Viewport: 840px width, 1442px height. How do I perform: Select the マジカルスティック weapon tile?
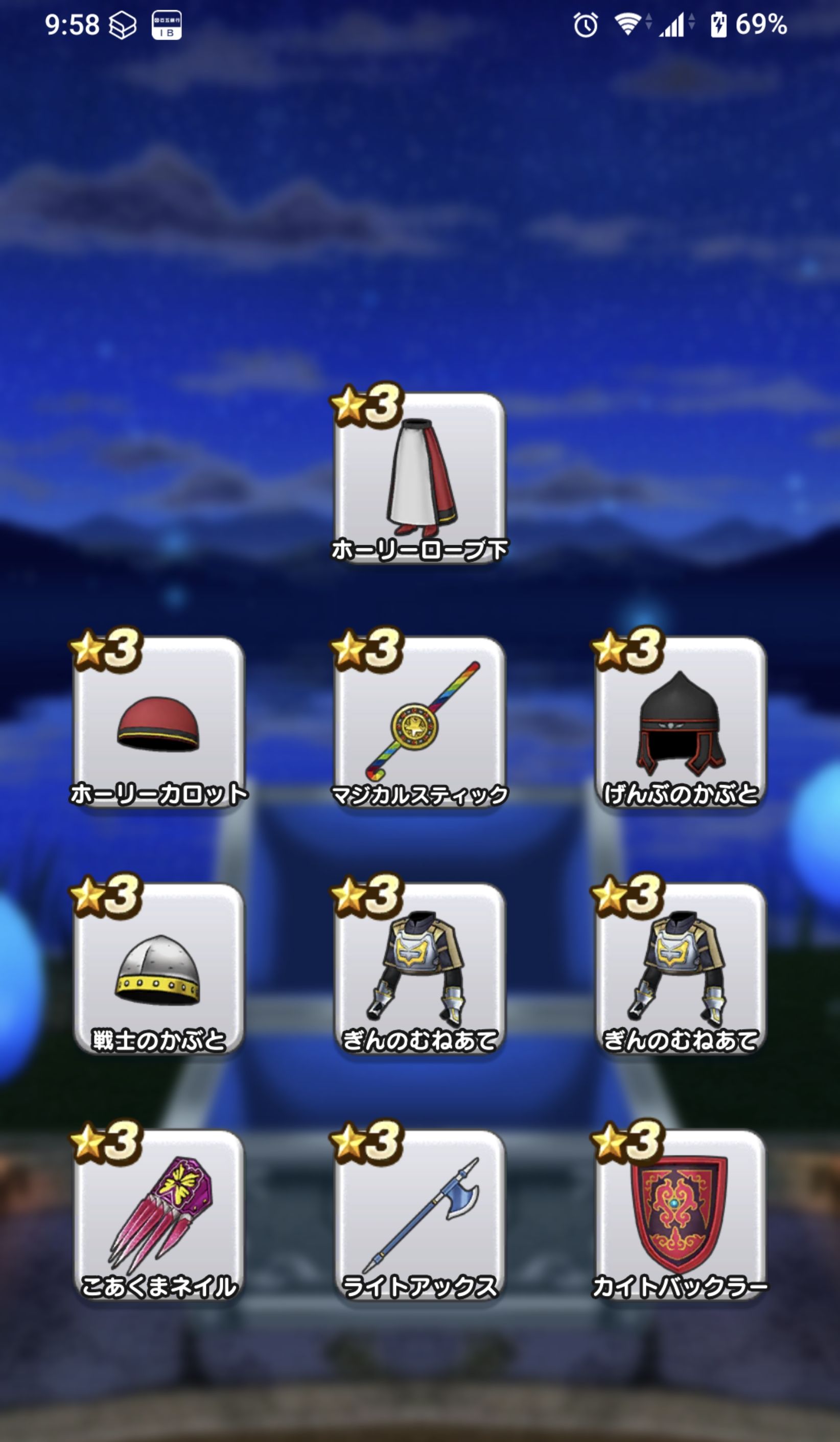(419, 722)
